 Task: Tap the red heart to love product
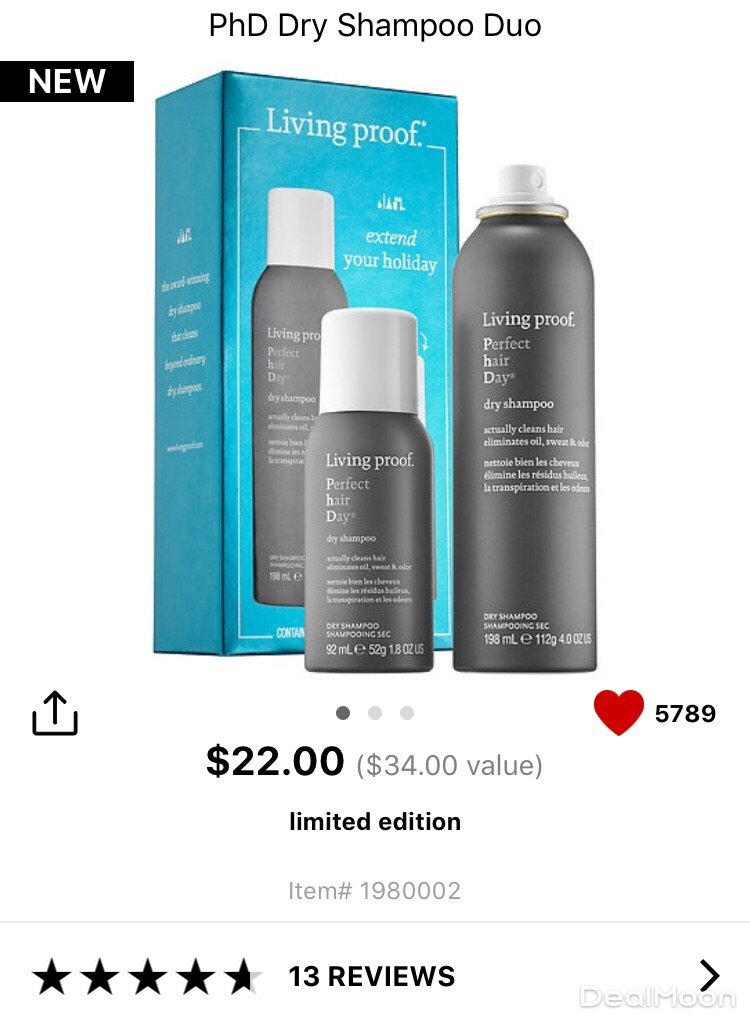tap(618, 713)
